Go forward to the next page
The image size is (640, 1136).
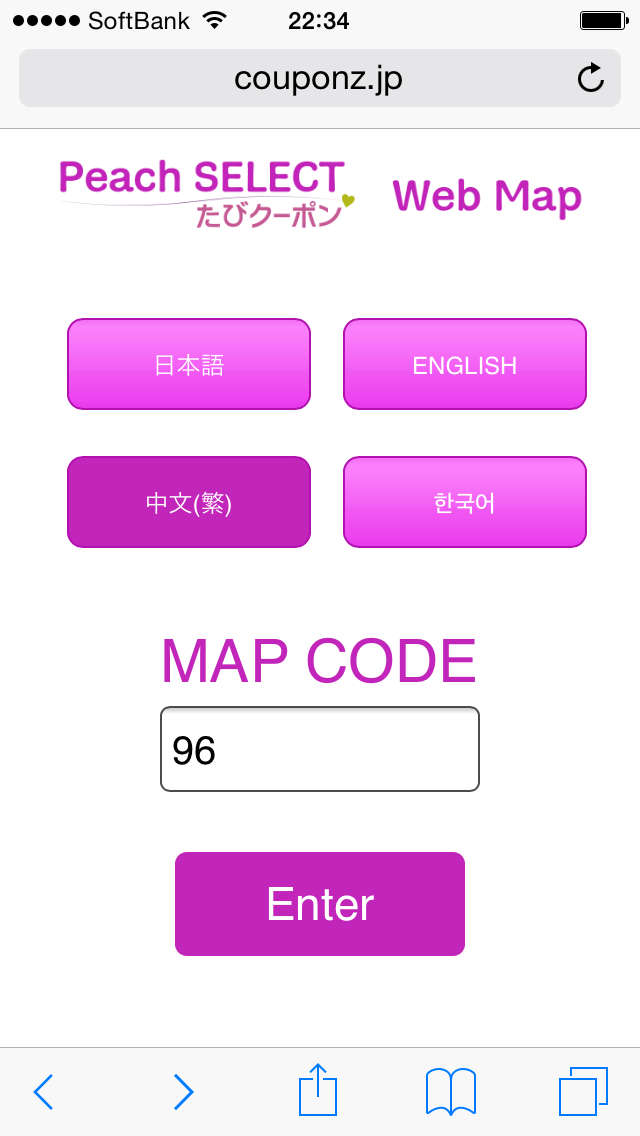pos(183,1091)
